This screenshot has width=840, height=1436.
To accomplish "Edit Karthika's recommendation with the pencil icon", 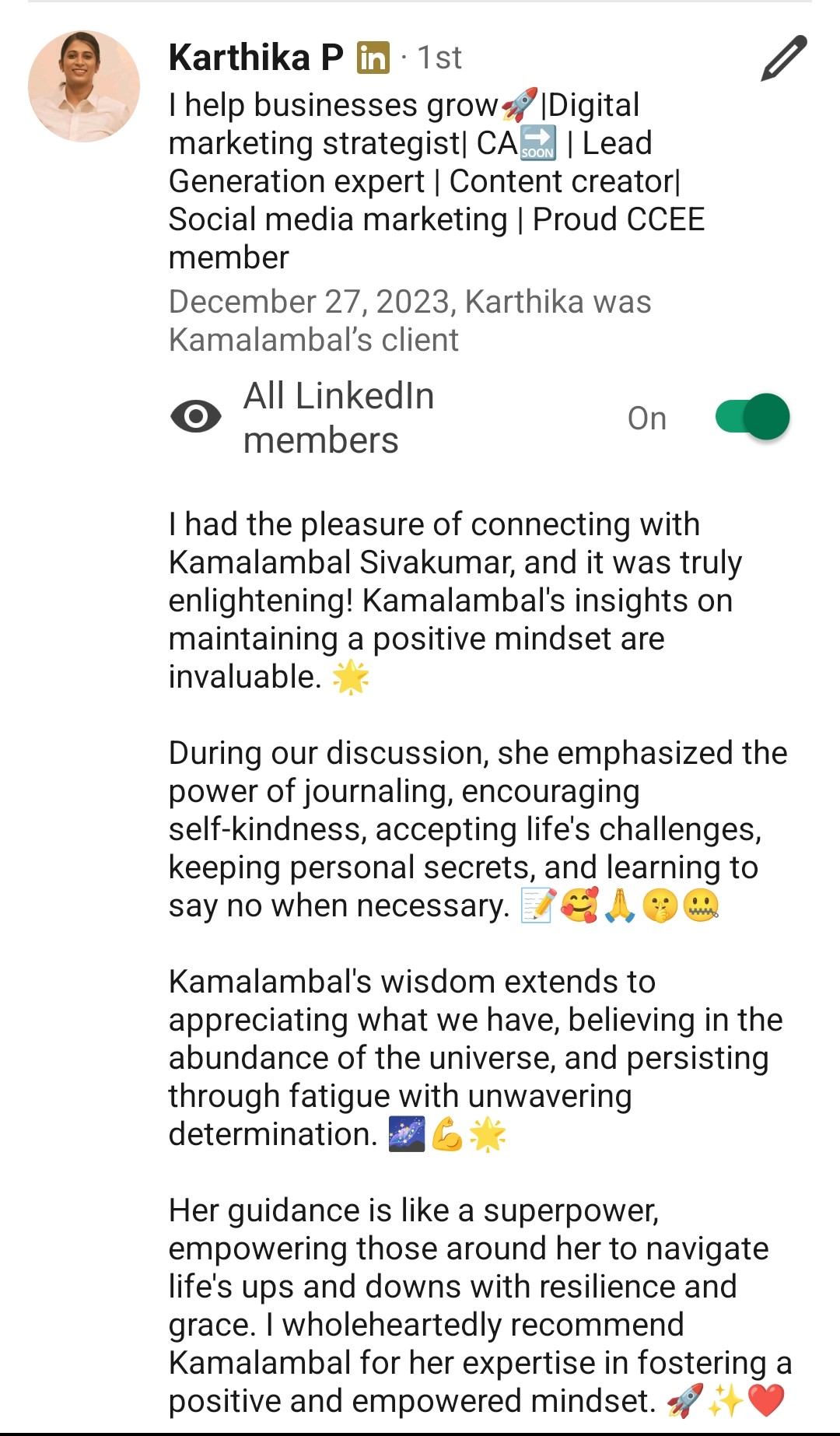I will coord(783,58).
